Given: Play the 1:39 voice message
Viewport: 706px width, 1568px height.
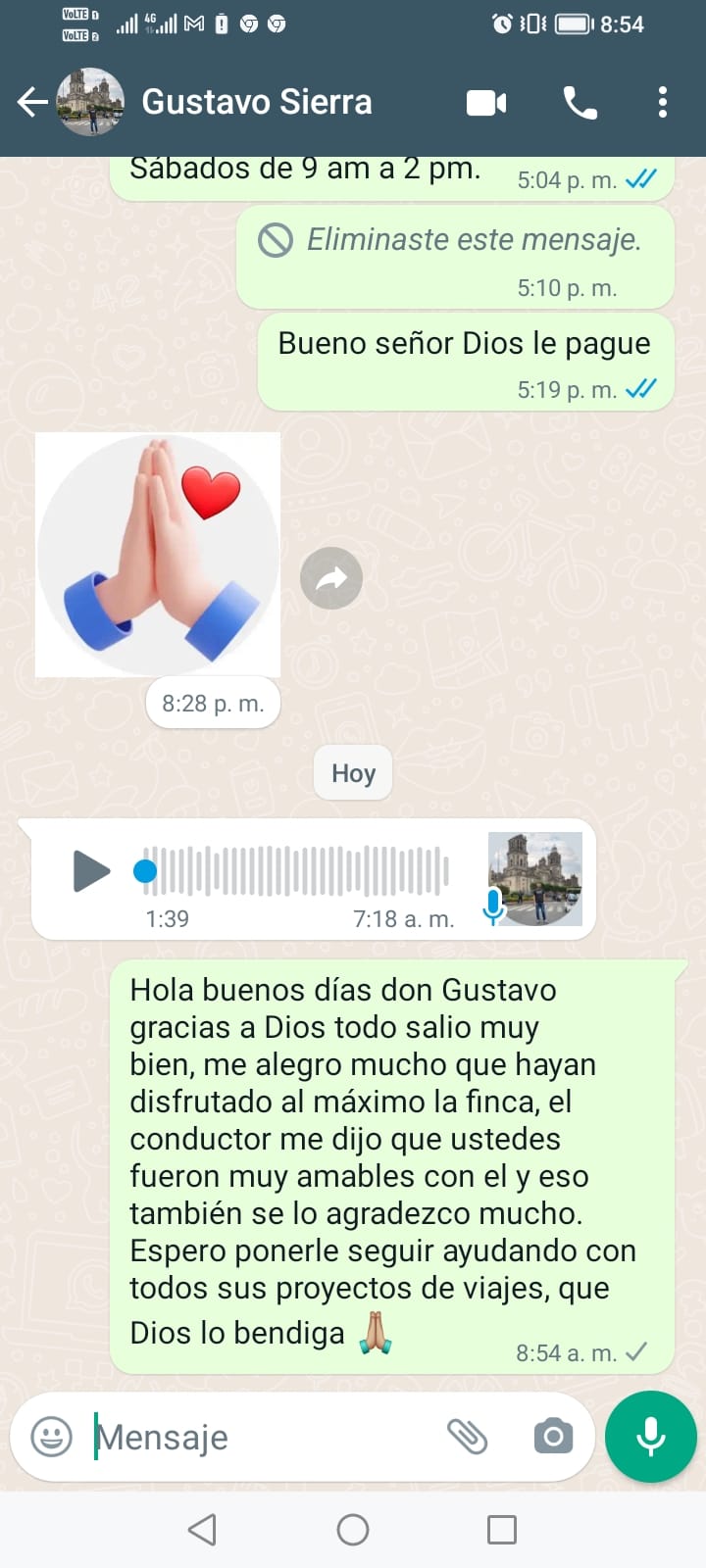Looking at the screenshot, I should click(x=90, y=870).
